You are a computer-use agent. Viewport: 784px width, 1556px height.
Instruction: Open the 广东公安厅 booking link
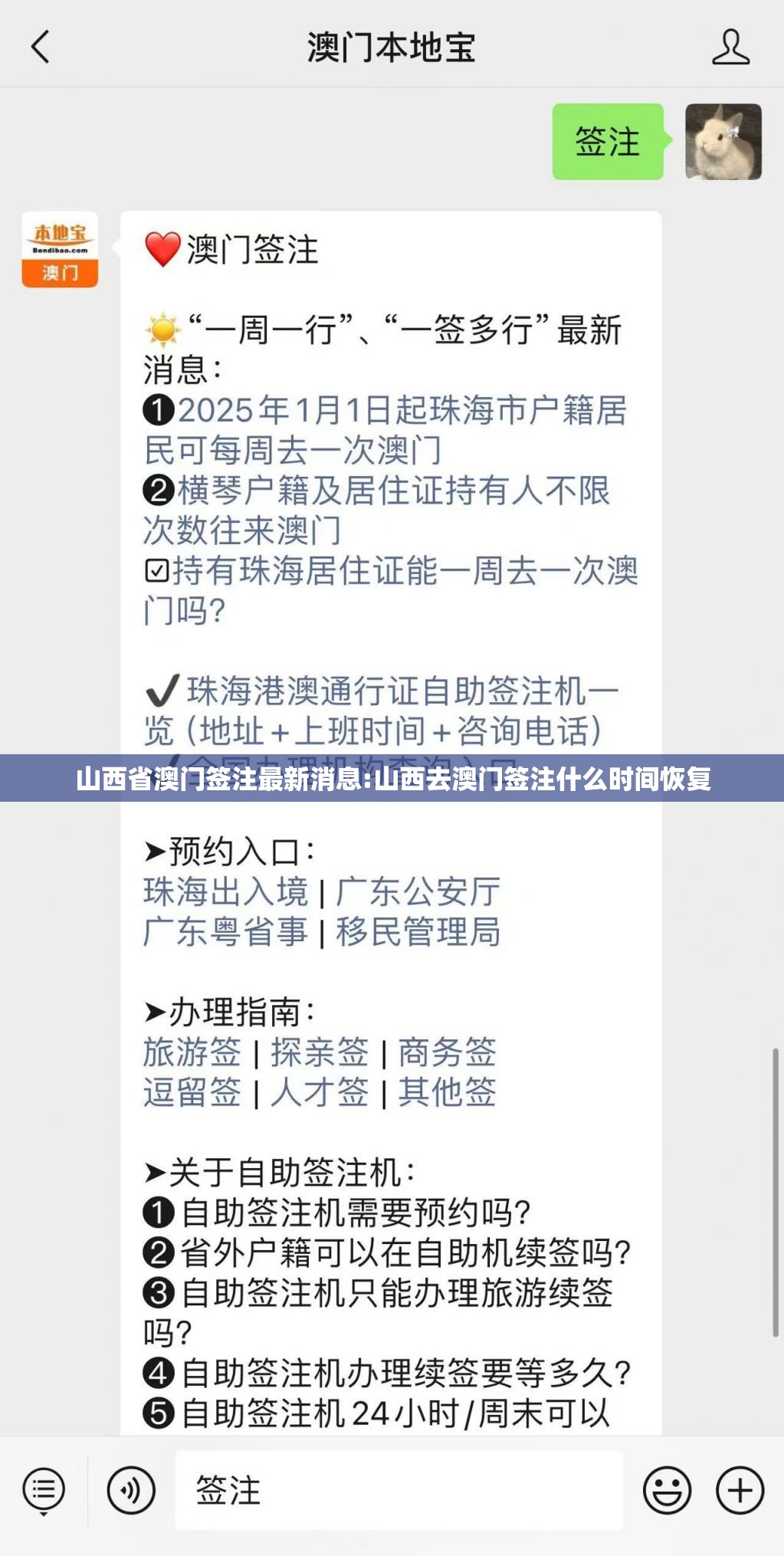click(x=418, y=892)
